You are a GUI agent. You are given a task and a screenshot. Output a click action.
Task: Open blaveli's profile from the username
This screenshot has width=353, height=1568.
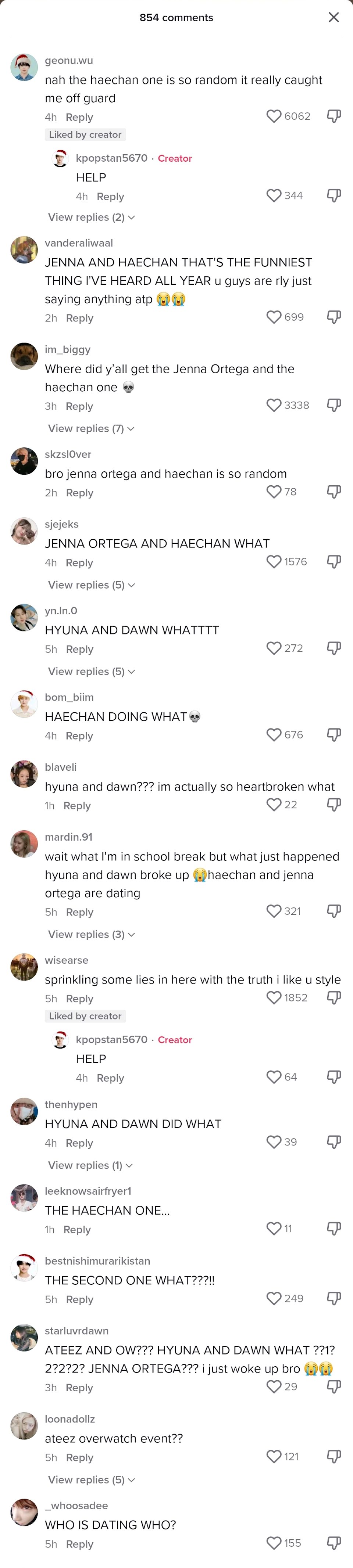60,767
